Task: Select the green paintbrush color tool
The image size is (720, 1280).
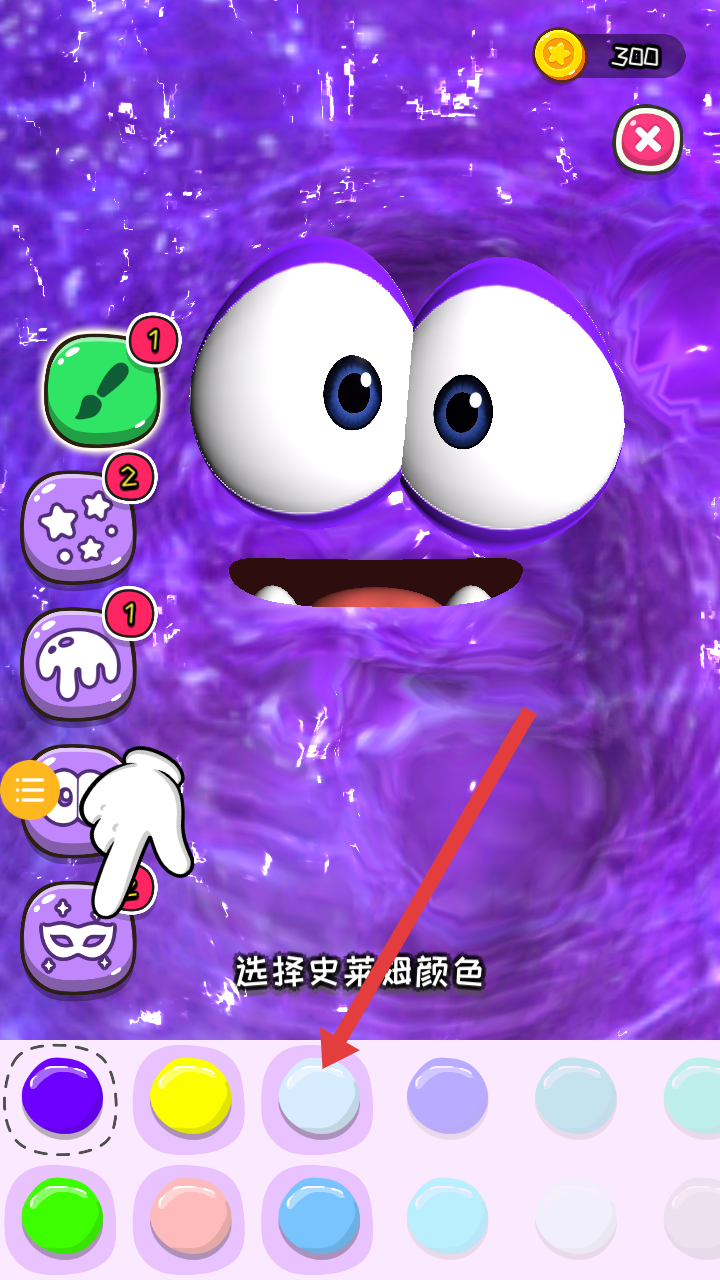Action: tap(101, 390)
